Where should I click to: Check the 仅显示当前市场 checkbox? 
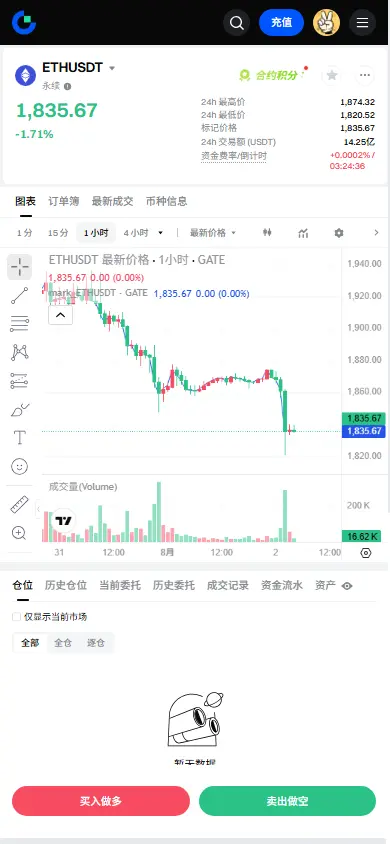coord(17,617)
